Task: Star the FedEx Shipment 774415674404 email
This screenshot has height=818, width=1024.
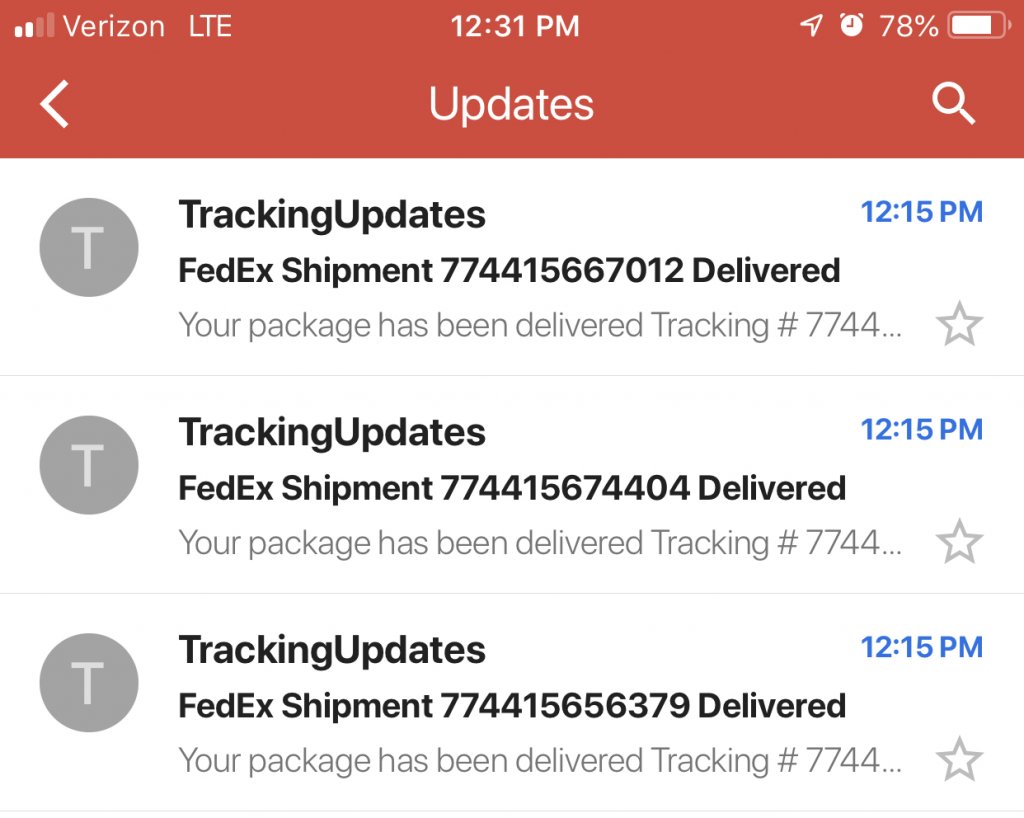Action: [959, 542]
